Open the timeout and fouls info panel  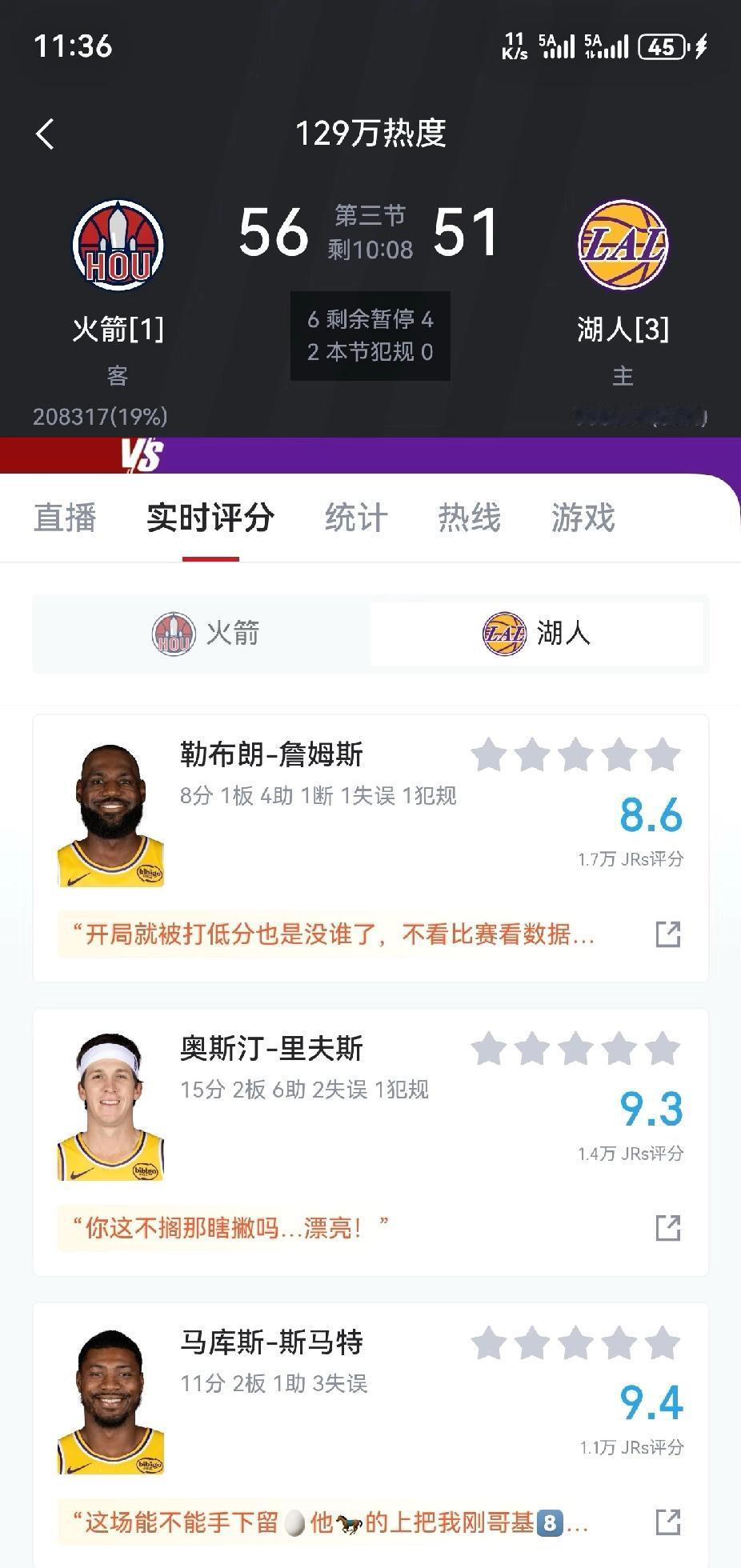click(370, 335)
